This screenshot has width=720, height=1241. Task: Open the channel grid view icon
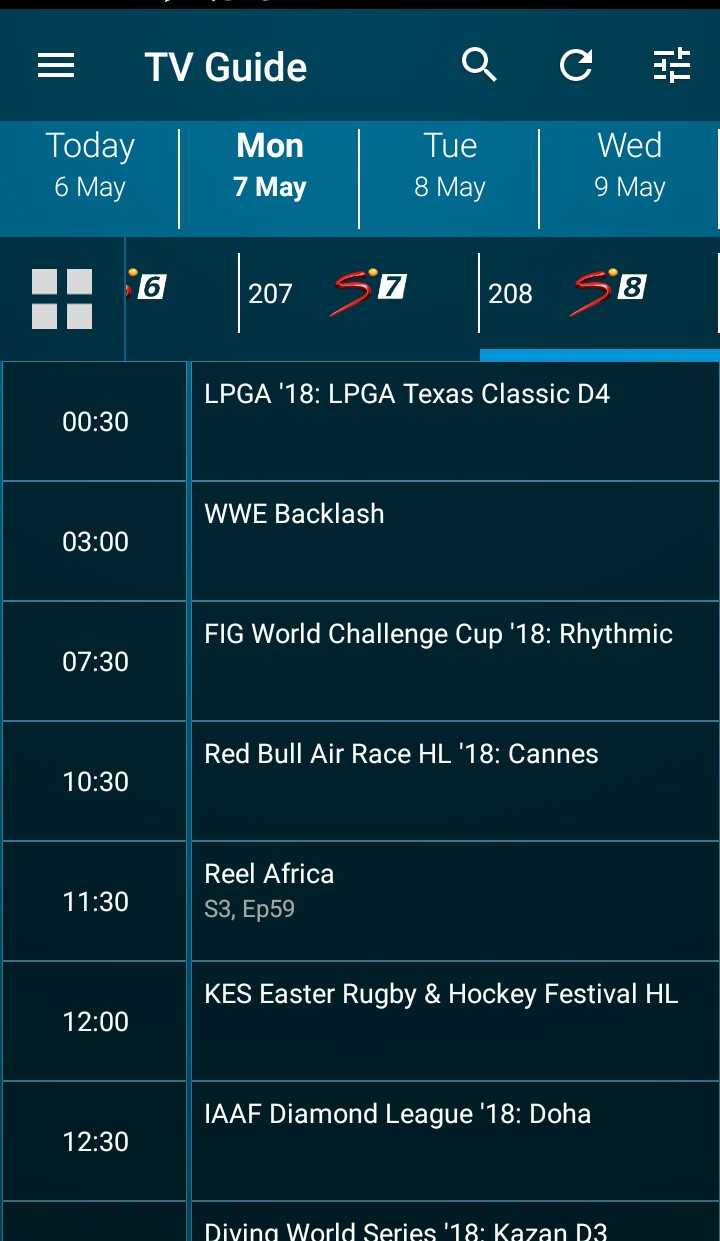[x=62, y=299]
